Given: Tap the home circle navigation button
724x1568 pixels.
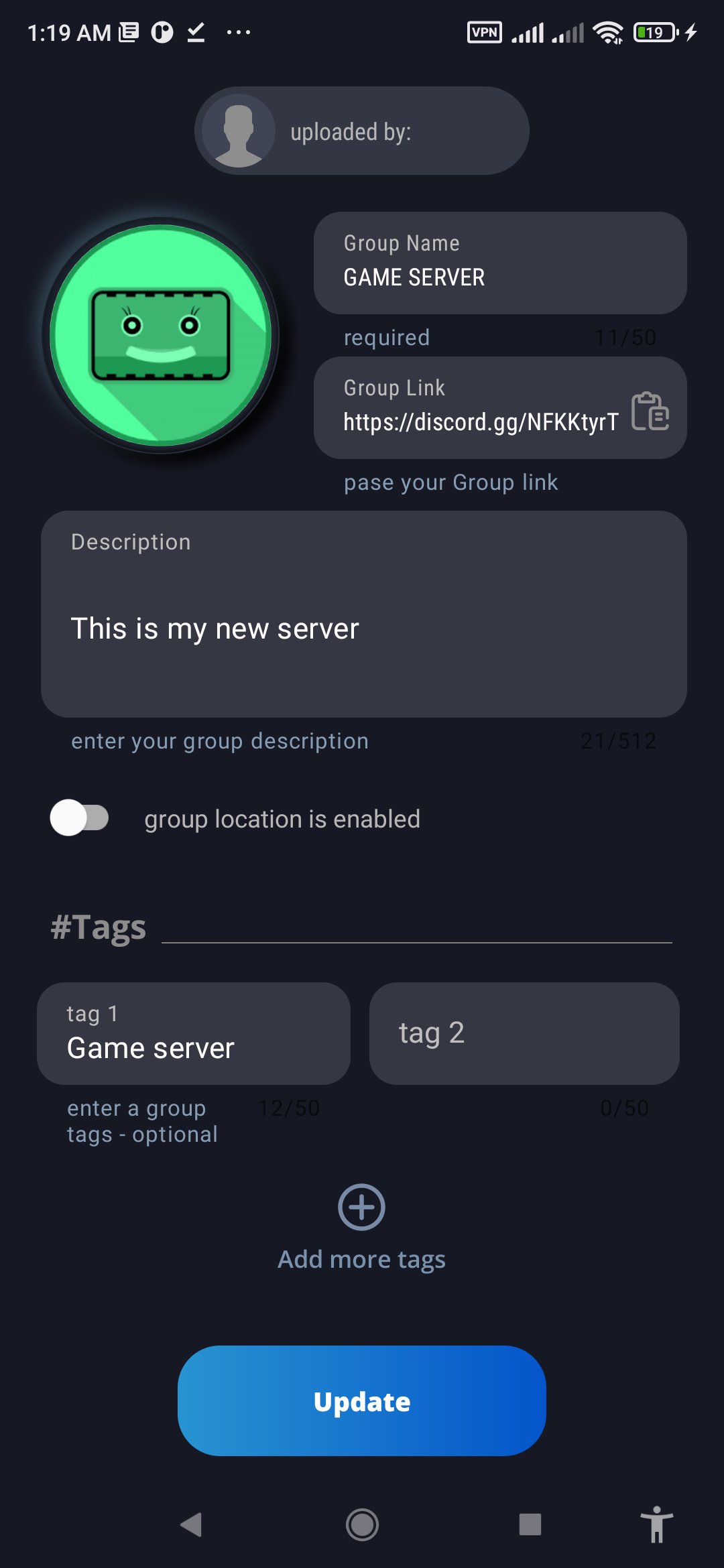Looking at the screenshot, I should (362, 1524).
